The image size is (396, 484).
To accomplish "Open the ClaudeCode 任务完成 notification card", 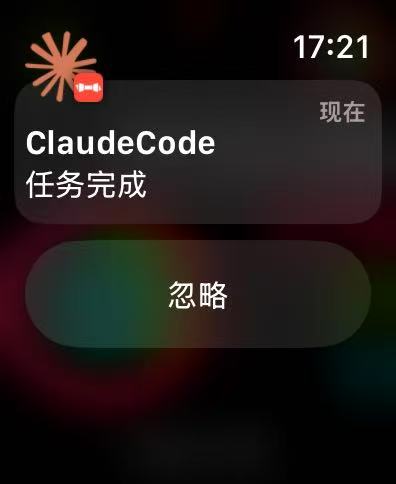I will point(198,152).
